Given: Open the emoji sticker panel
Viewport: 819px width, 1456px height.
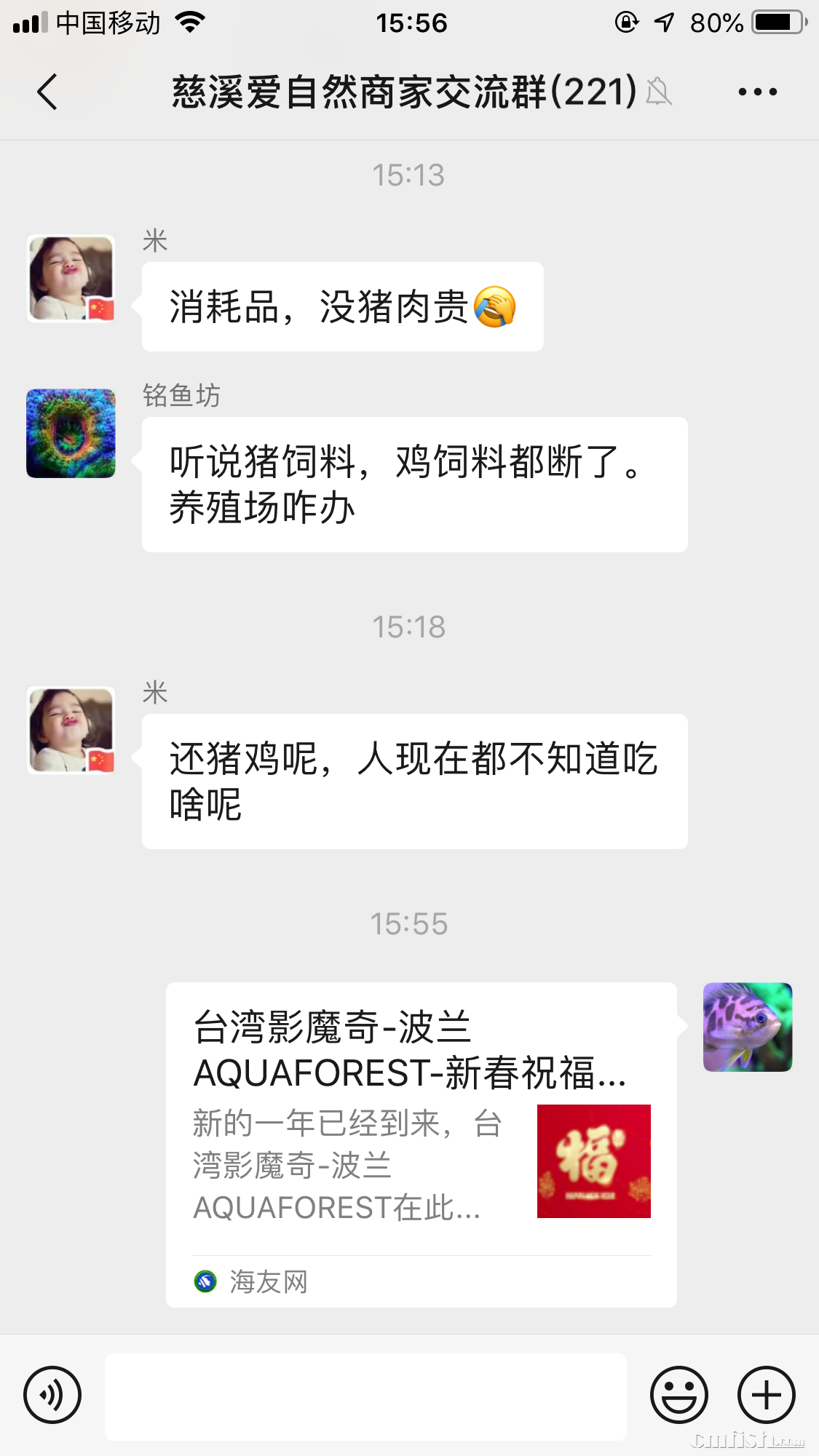Looking at the screenshot, I should click(678, 1395).
